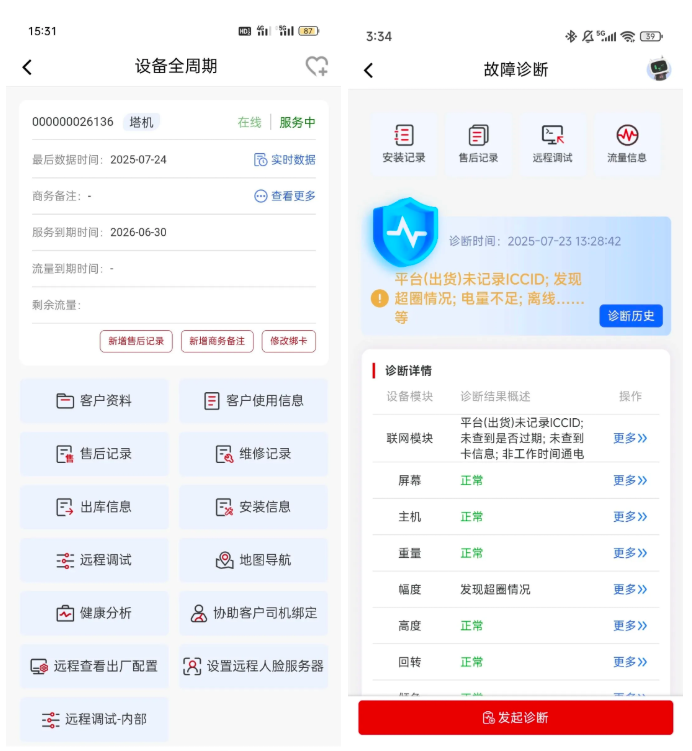Open 地图导航 tile

(253, 559)
